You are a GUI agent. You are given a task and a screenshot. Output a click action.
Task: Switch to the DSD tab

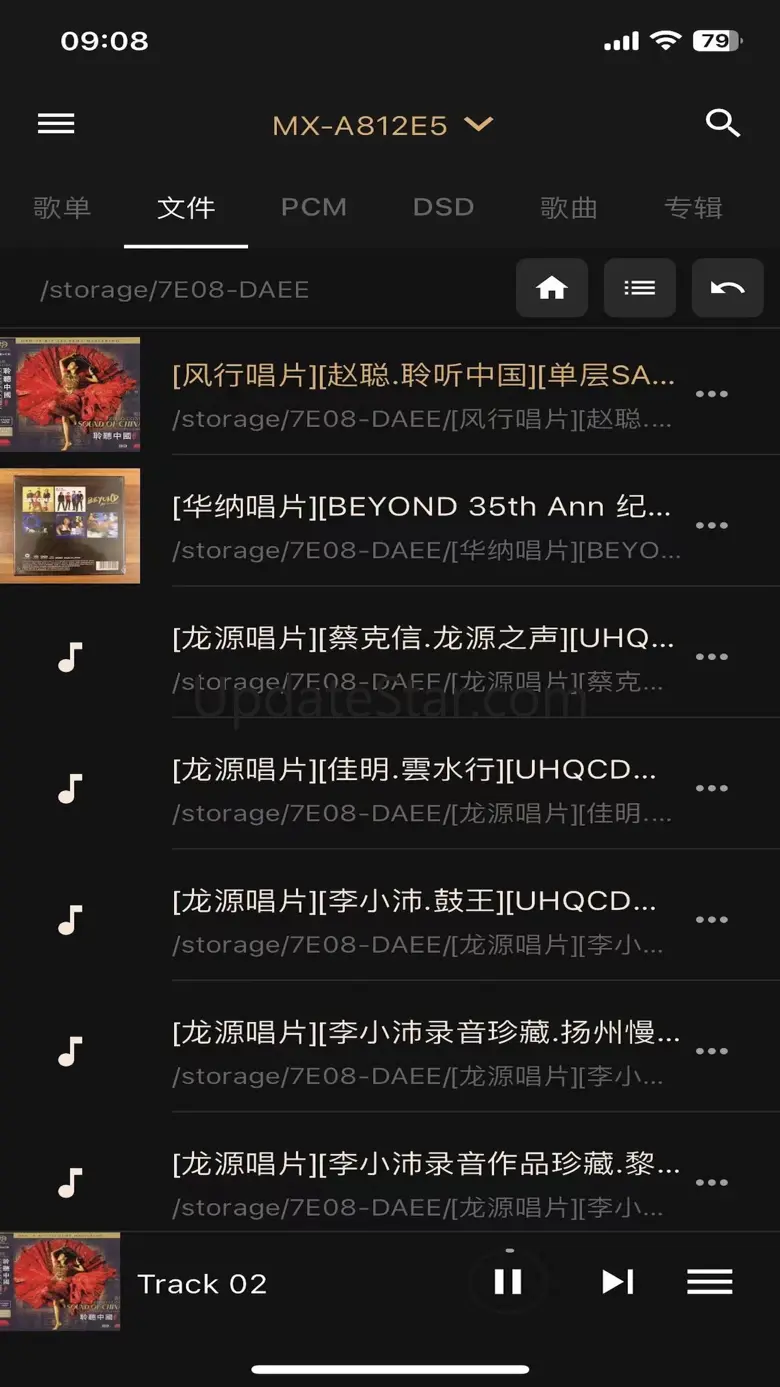[443, 208]
